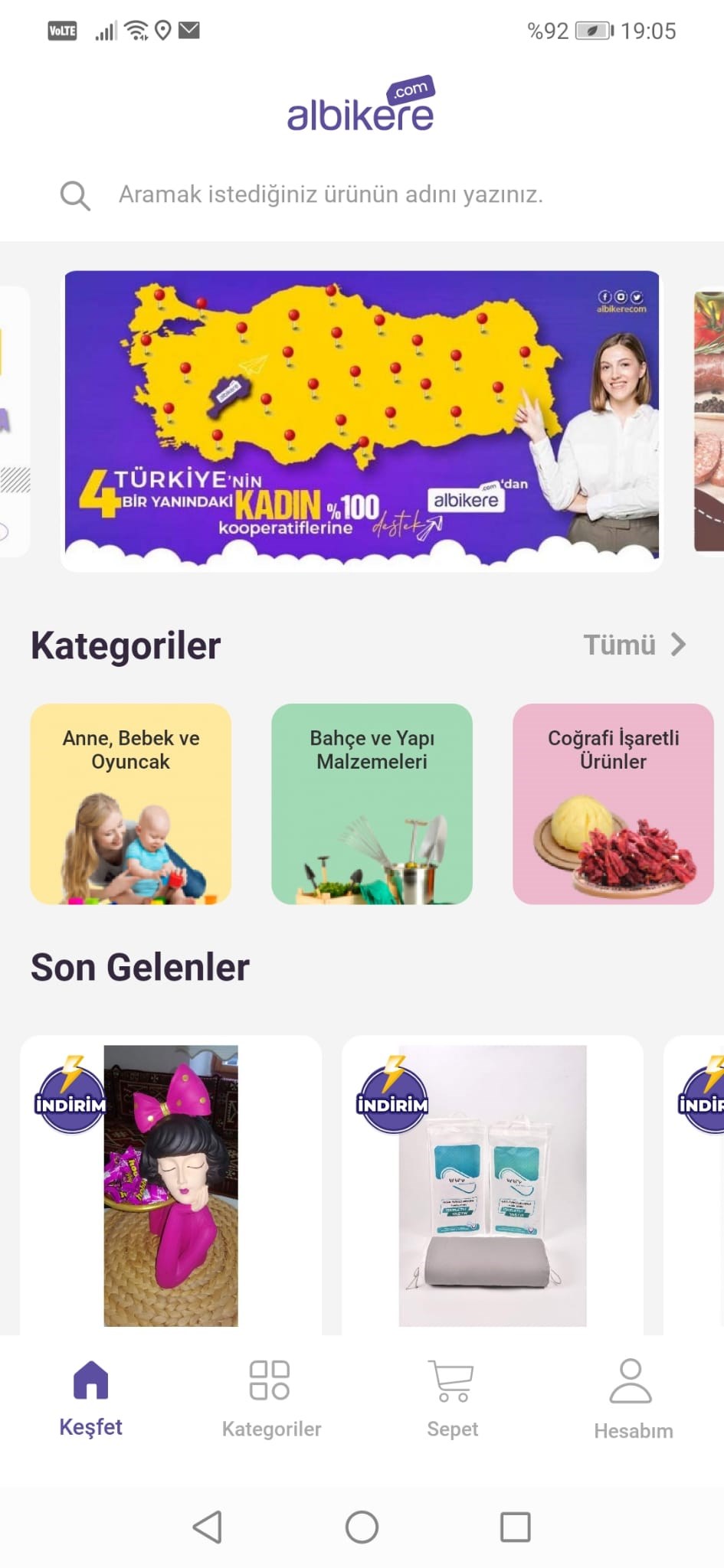The height and width of the screenshot is (1568, 724).
Task: Open recent apps from navigation bar
Action: tap(516, 1527)
